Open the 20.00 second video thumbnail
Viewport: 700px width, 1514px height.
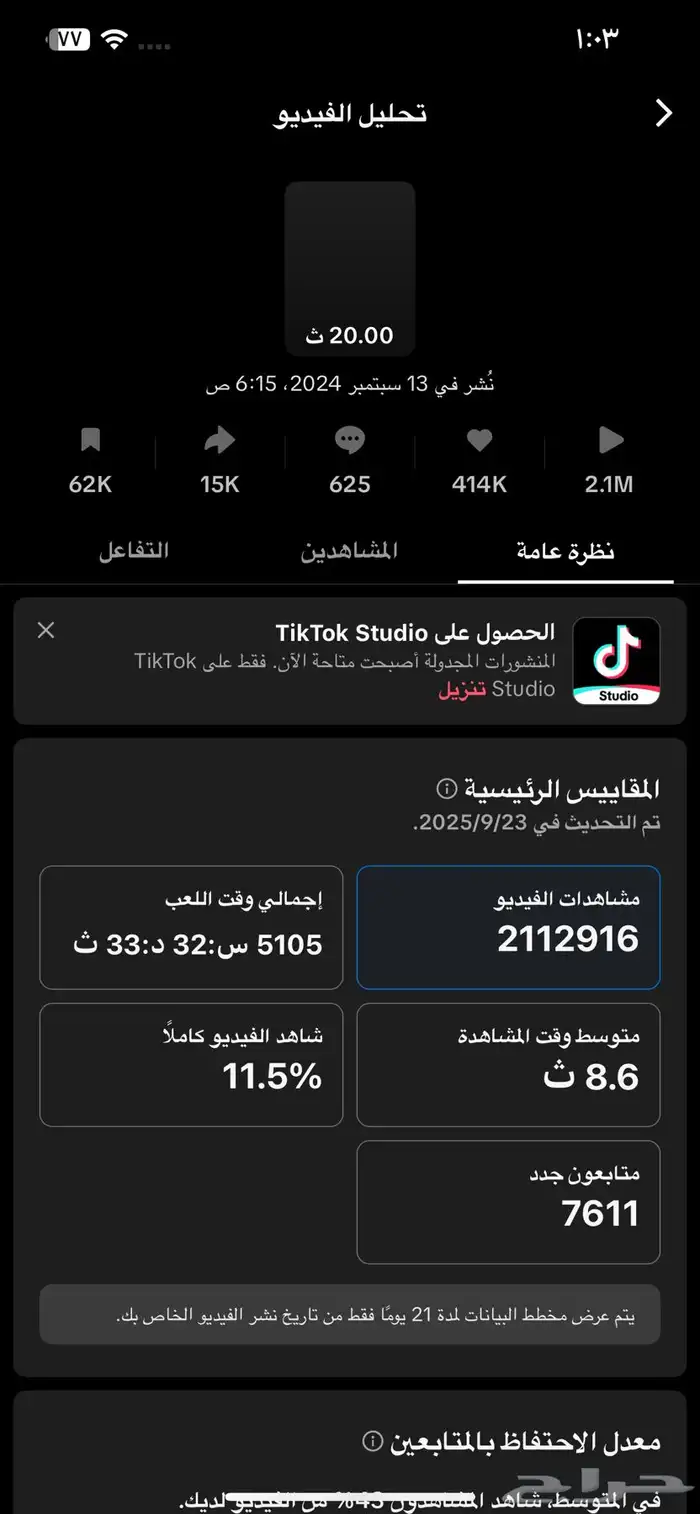349,268
